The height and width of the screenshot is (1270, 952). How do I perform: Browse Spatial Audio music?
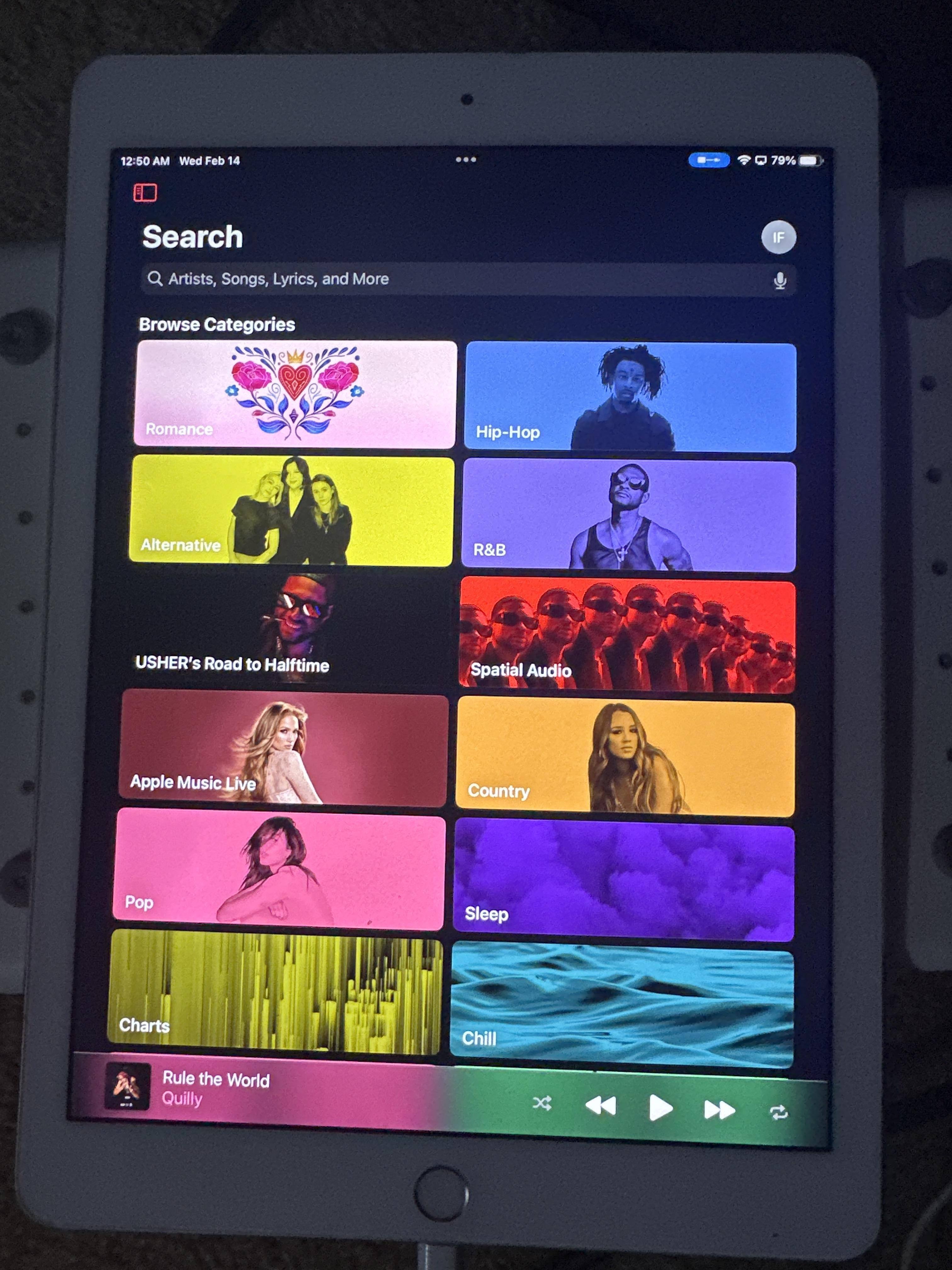click(626, 636)
